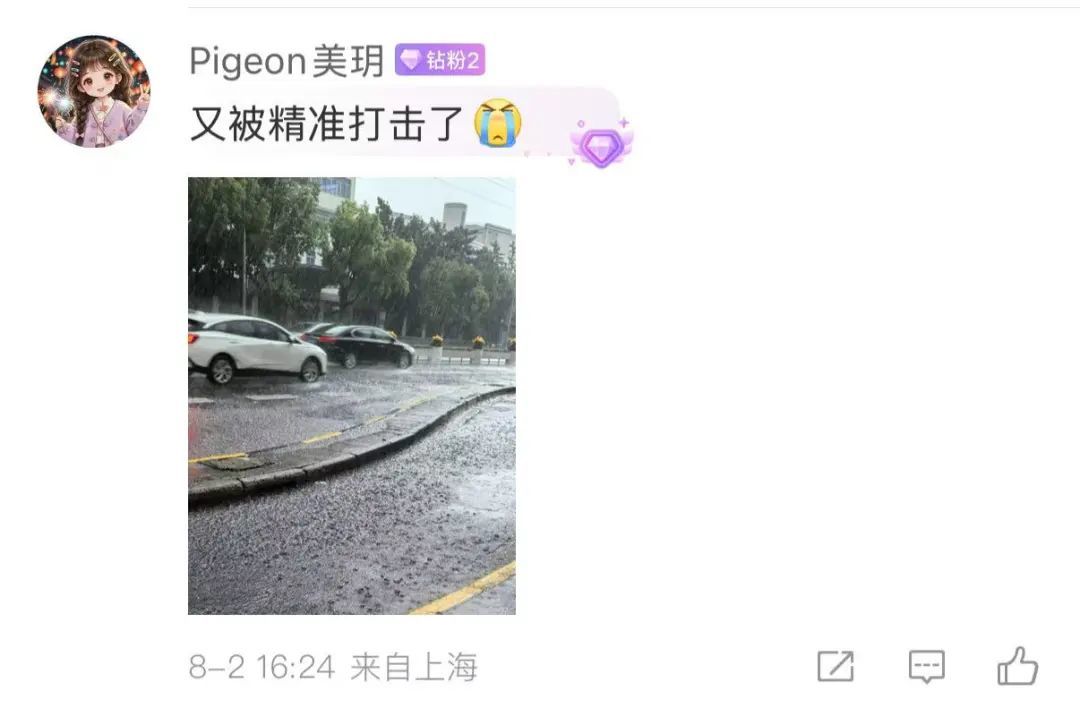Image resolution: width=1080 pixels, height=708 pixels.
Task: Share this comment
Action: pyautogui.click(x=835, y=666)
